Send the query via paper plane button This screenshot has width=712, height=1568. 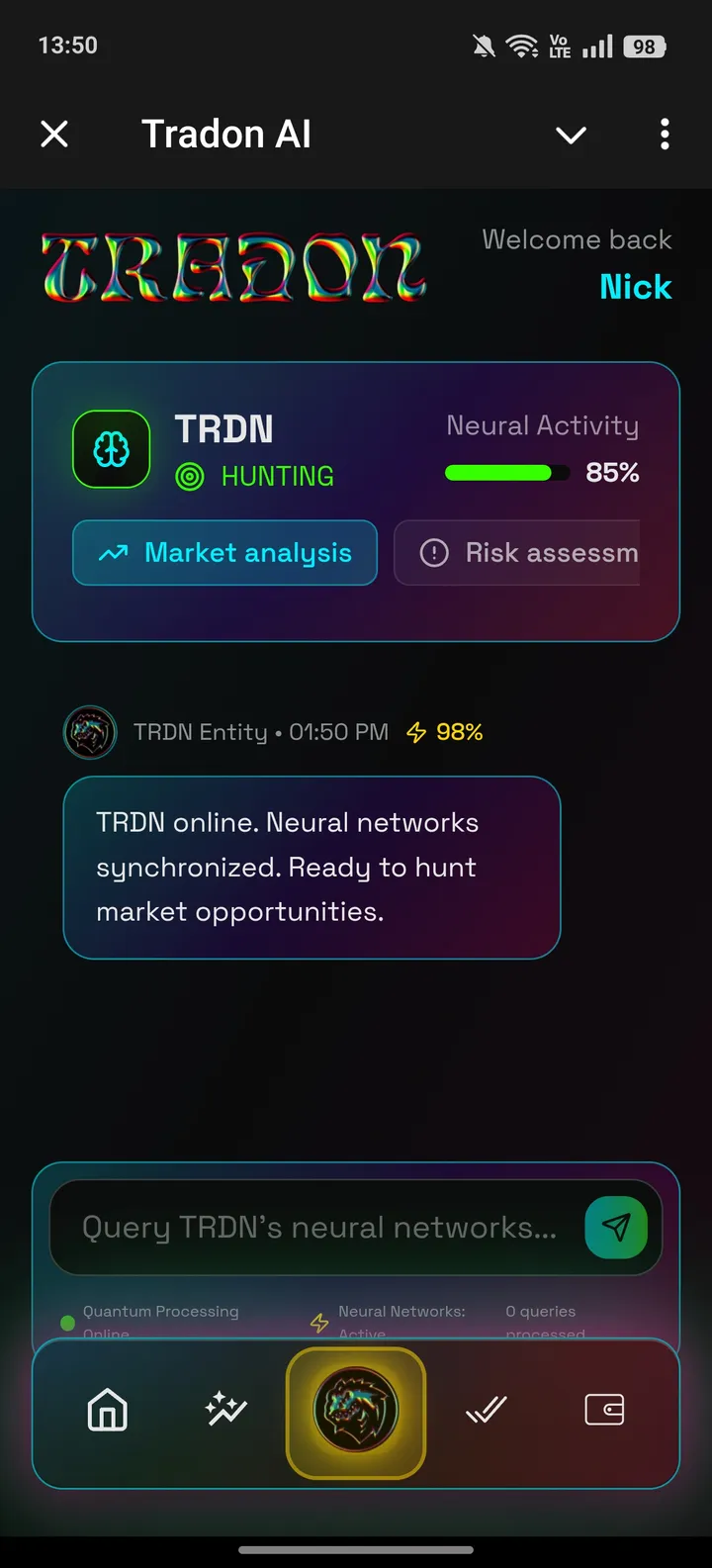pos(616,1227)
